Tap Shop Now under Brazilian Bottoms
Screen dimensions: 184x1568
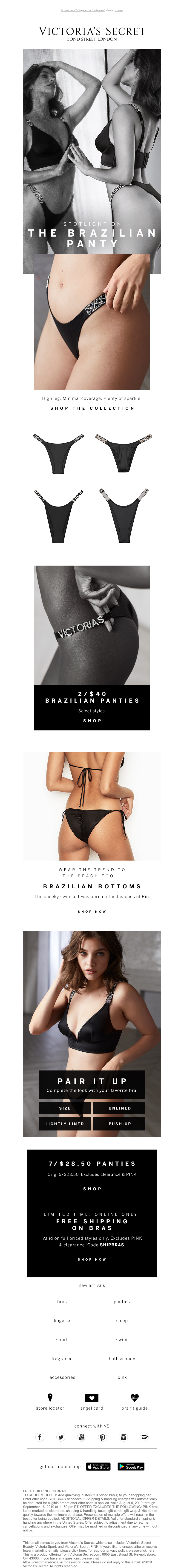point(92,911)
